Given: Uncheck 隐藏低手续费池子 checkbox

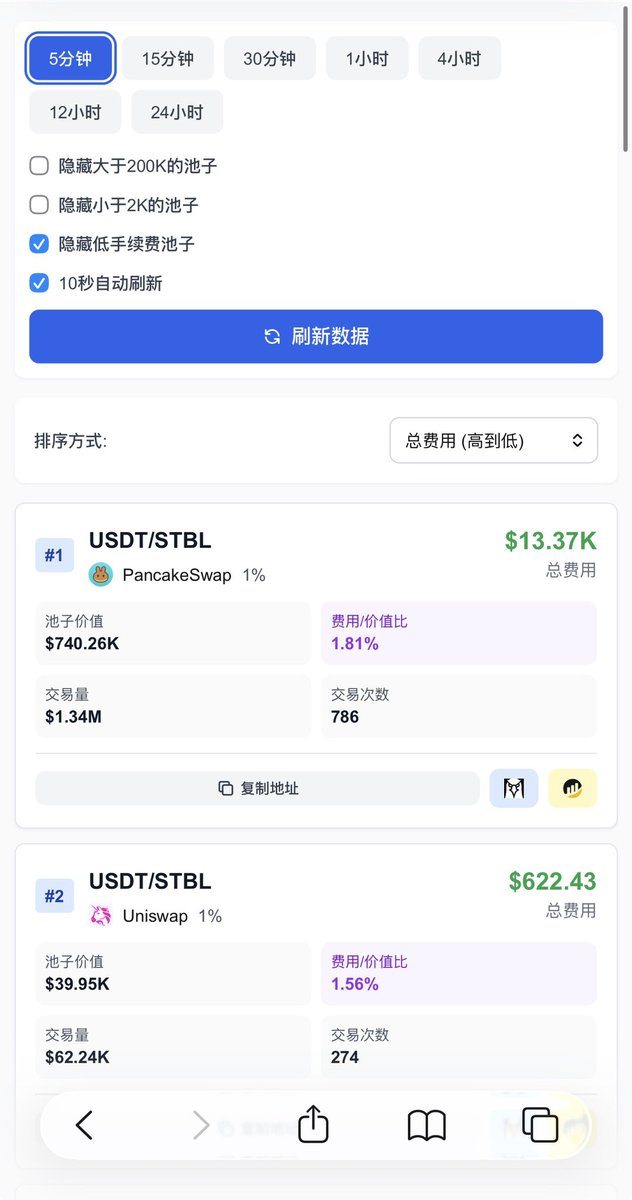Looking at the screenshot, I should pyautogui.click(x=39, y=244).
